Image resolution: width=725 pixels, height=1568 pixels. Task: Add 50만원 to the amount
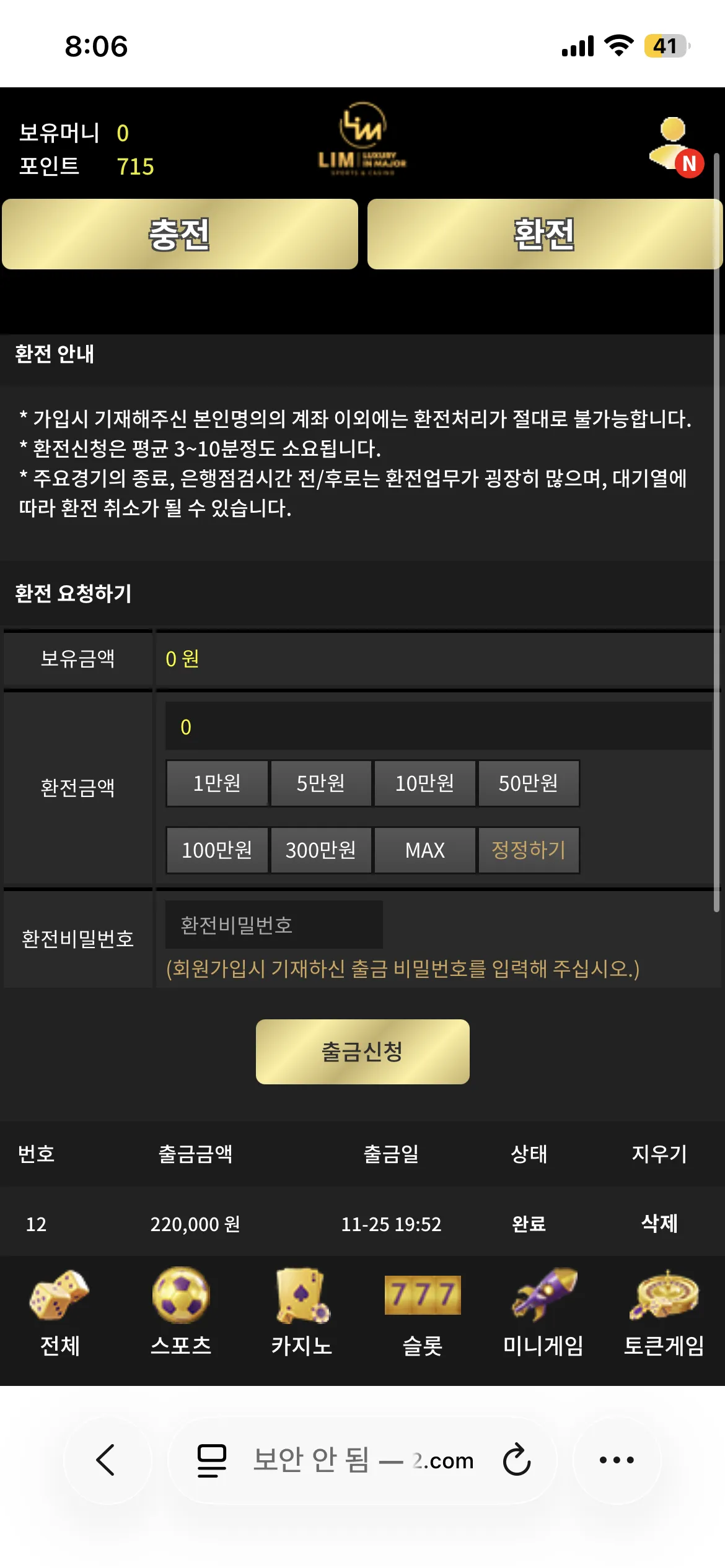coord(529,783)
